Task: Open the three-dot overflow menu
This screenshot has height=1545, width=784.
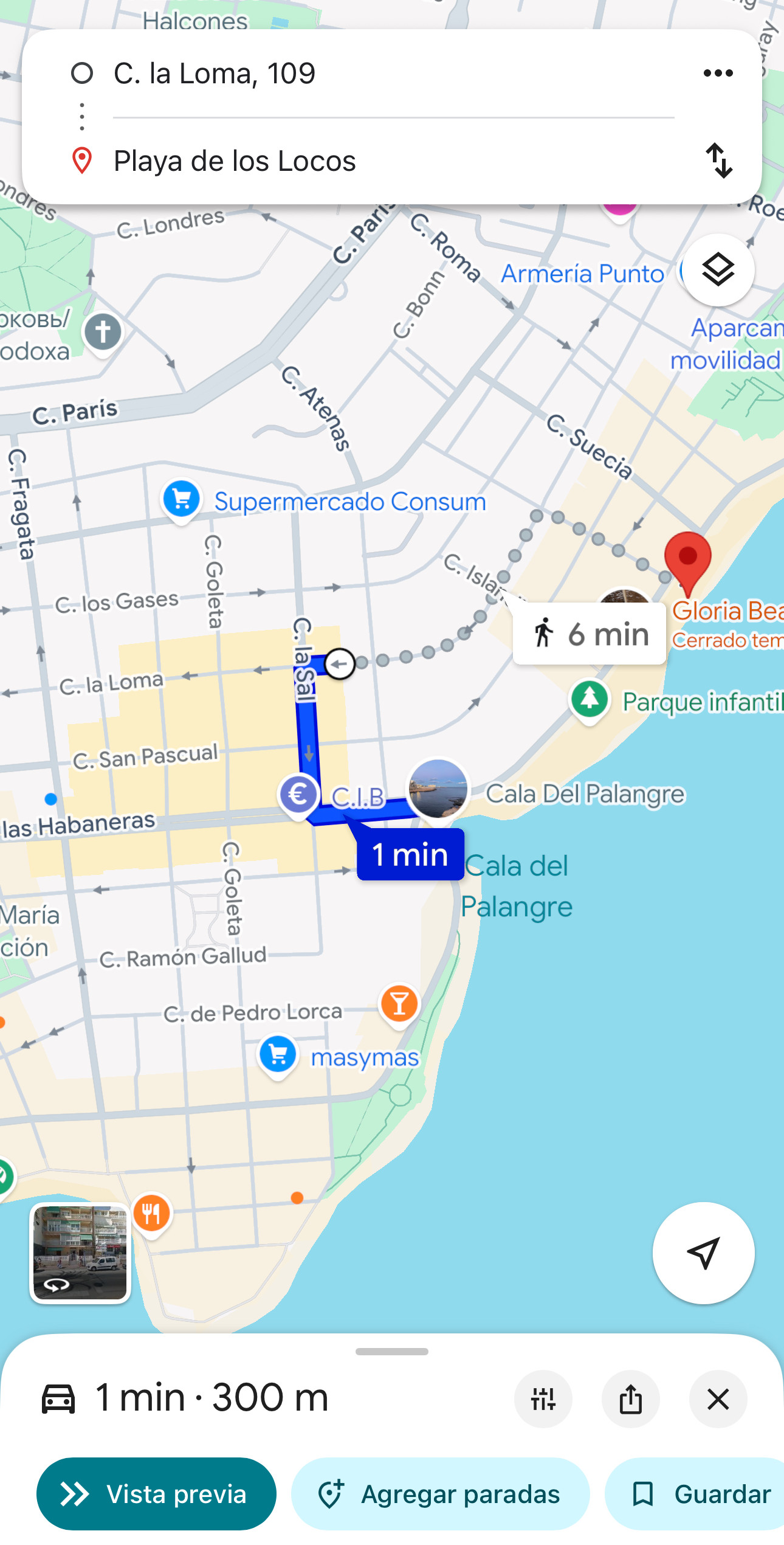Action: (x=718, y=73)
